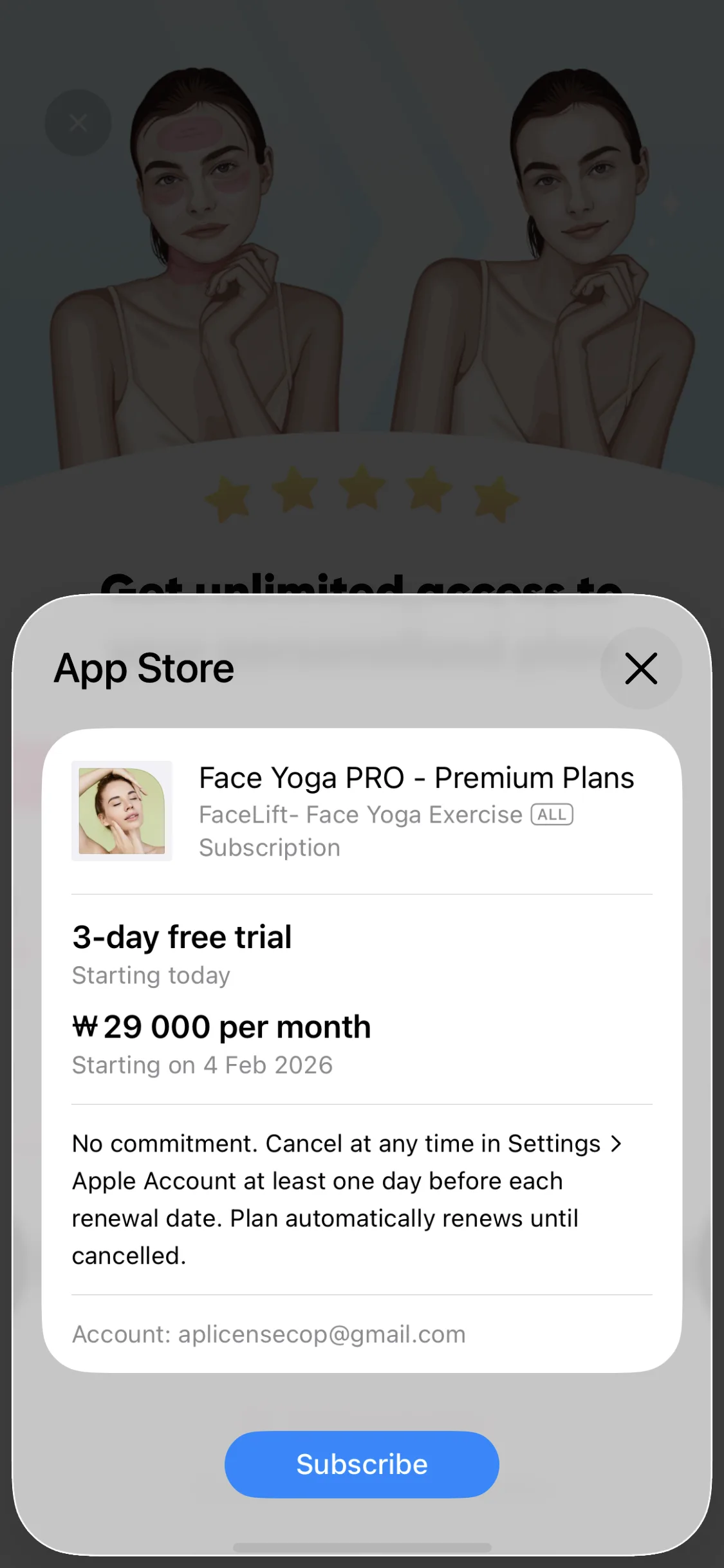Close the App Store purchase sheet
Image resolution: width=724 pixels, height=1568 pixels.
click(641, 668)
